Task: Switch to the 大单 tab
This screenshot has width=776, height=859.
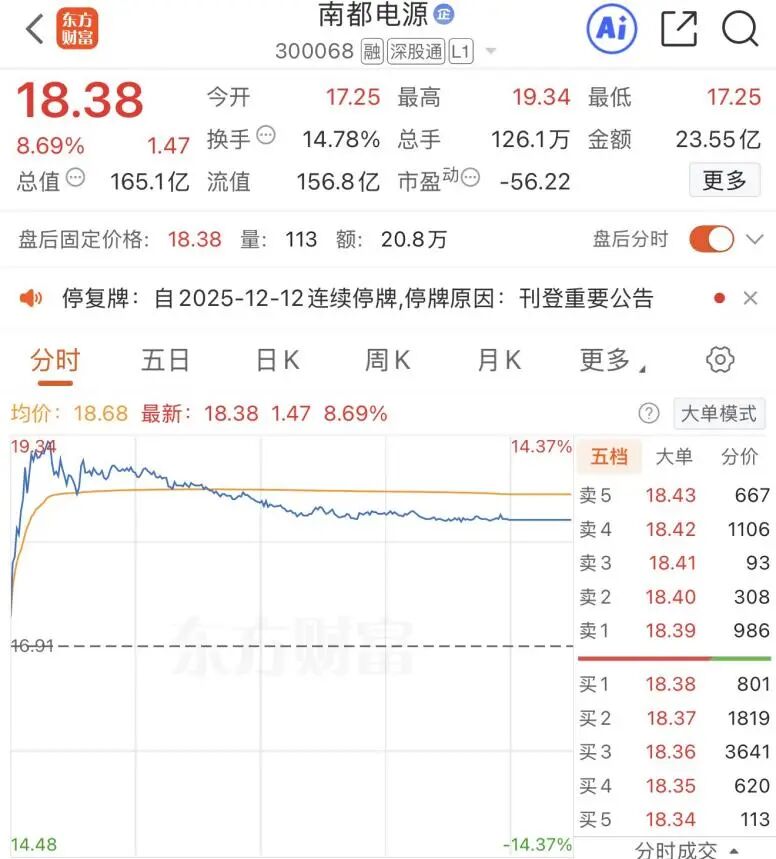Action: click(x=674, y=457)
